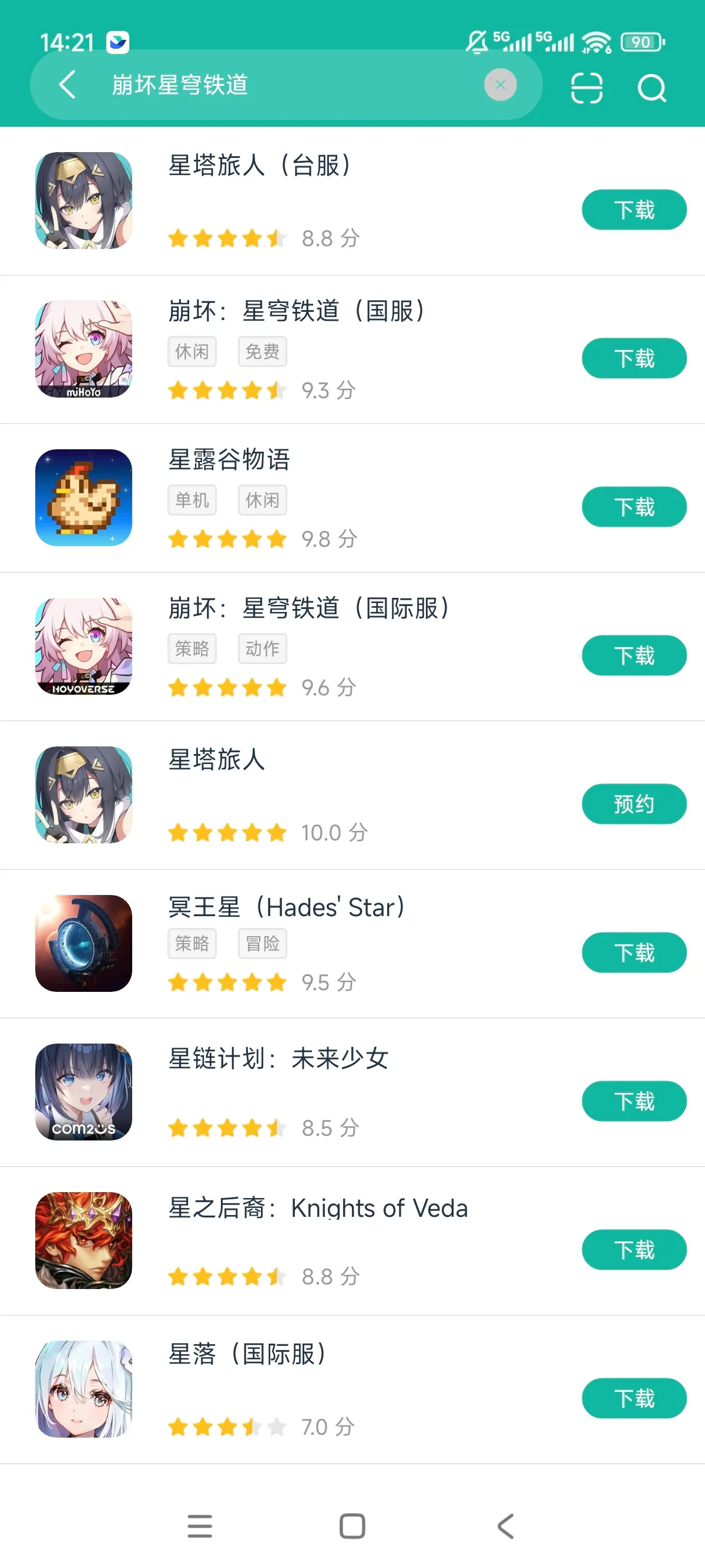Tap the search input field showing 崩坏星穹铁道
The image size is (705, 1568).
[x=274, y=85]
